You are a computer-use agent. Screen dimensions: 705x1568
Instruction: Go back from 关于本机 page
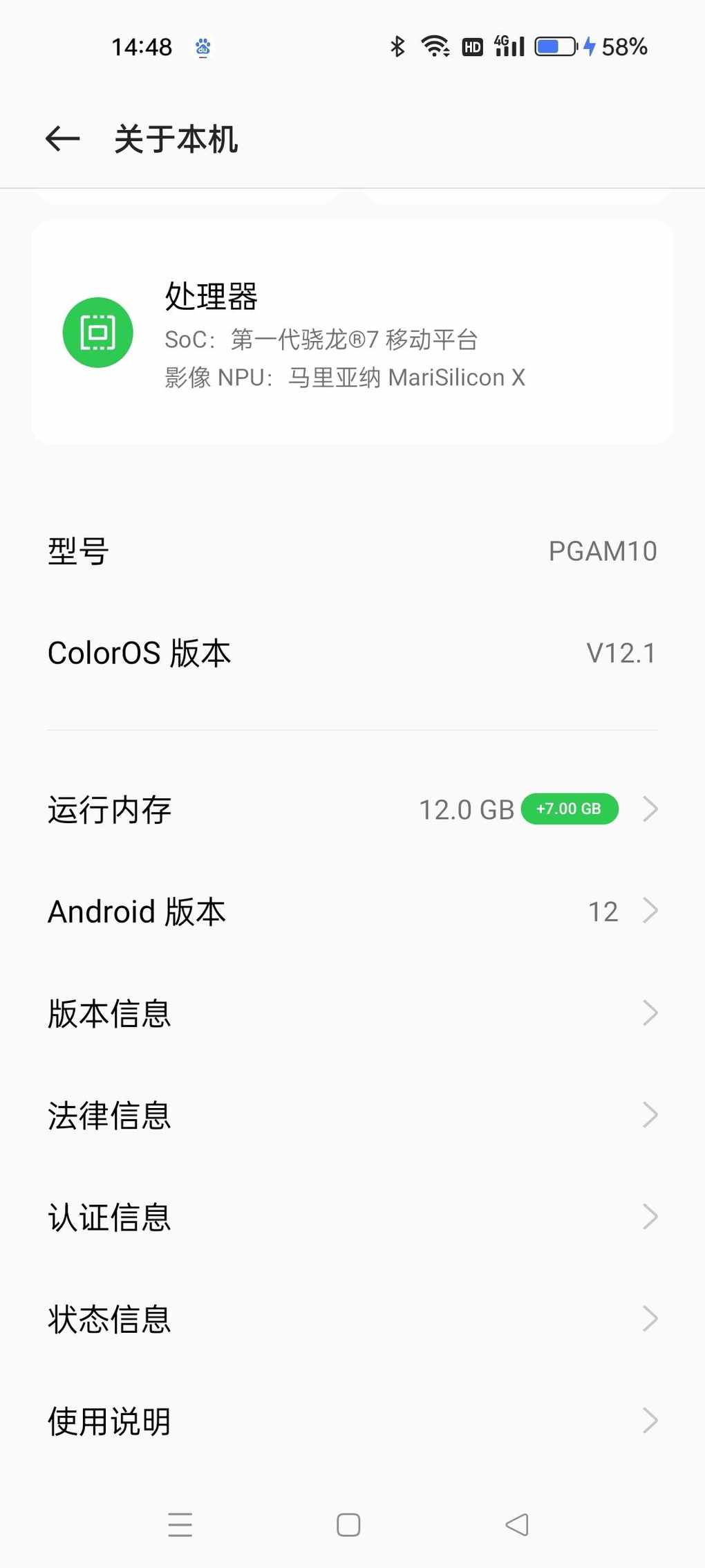coord(63,139)
